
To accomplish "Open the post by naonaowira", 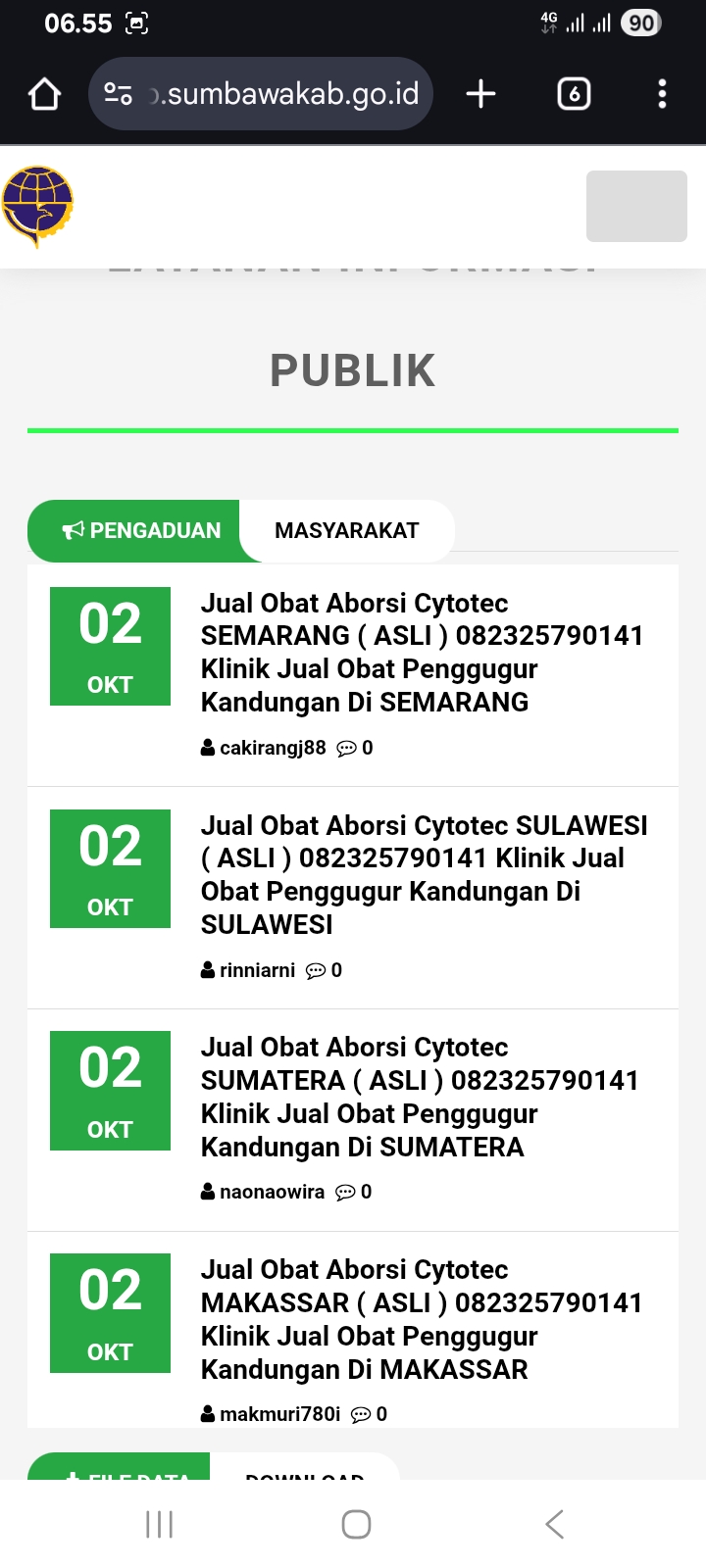I will pos(420,1097).
